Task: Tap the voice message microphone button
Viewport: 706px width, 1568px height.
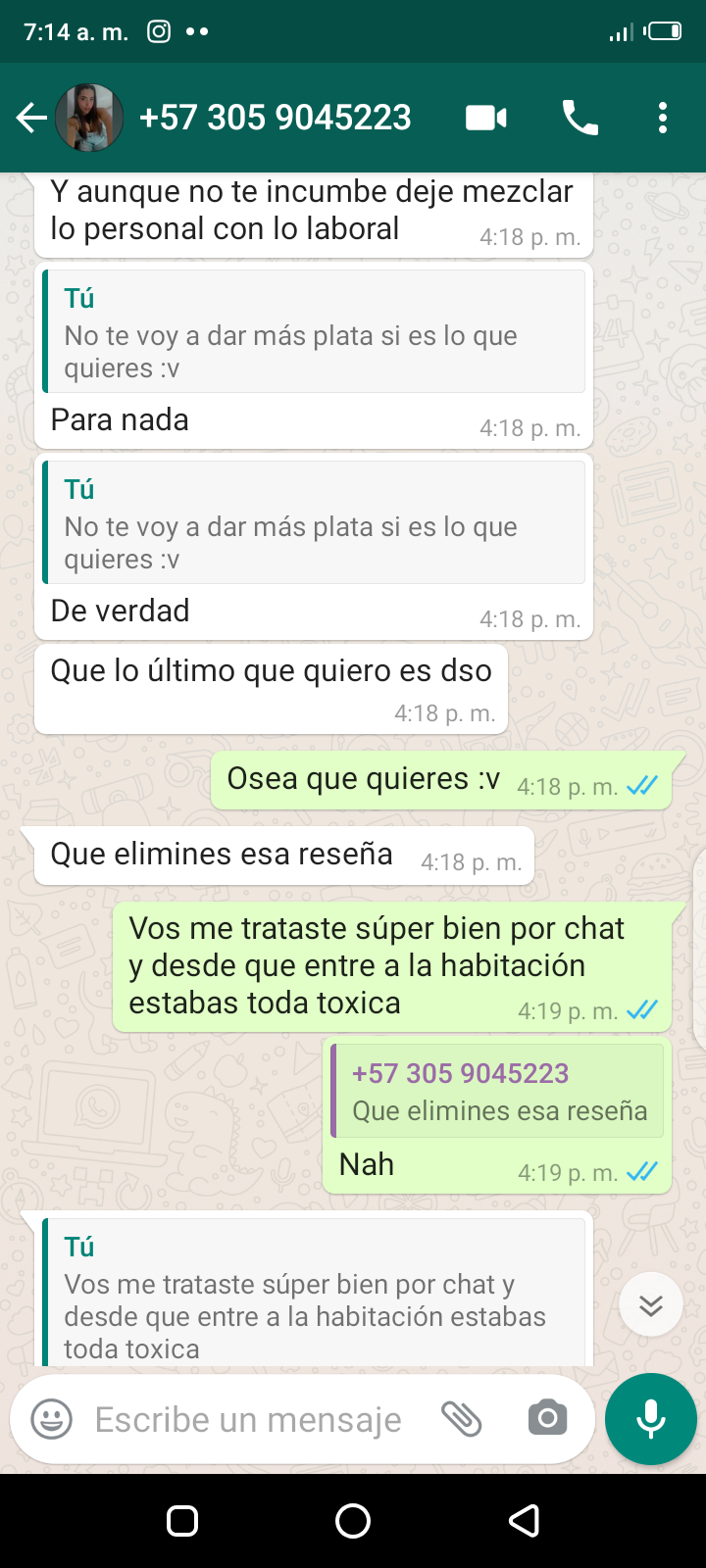Action: pos(651,1419)
